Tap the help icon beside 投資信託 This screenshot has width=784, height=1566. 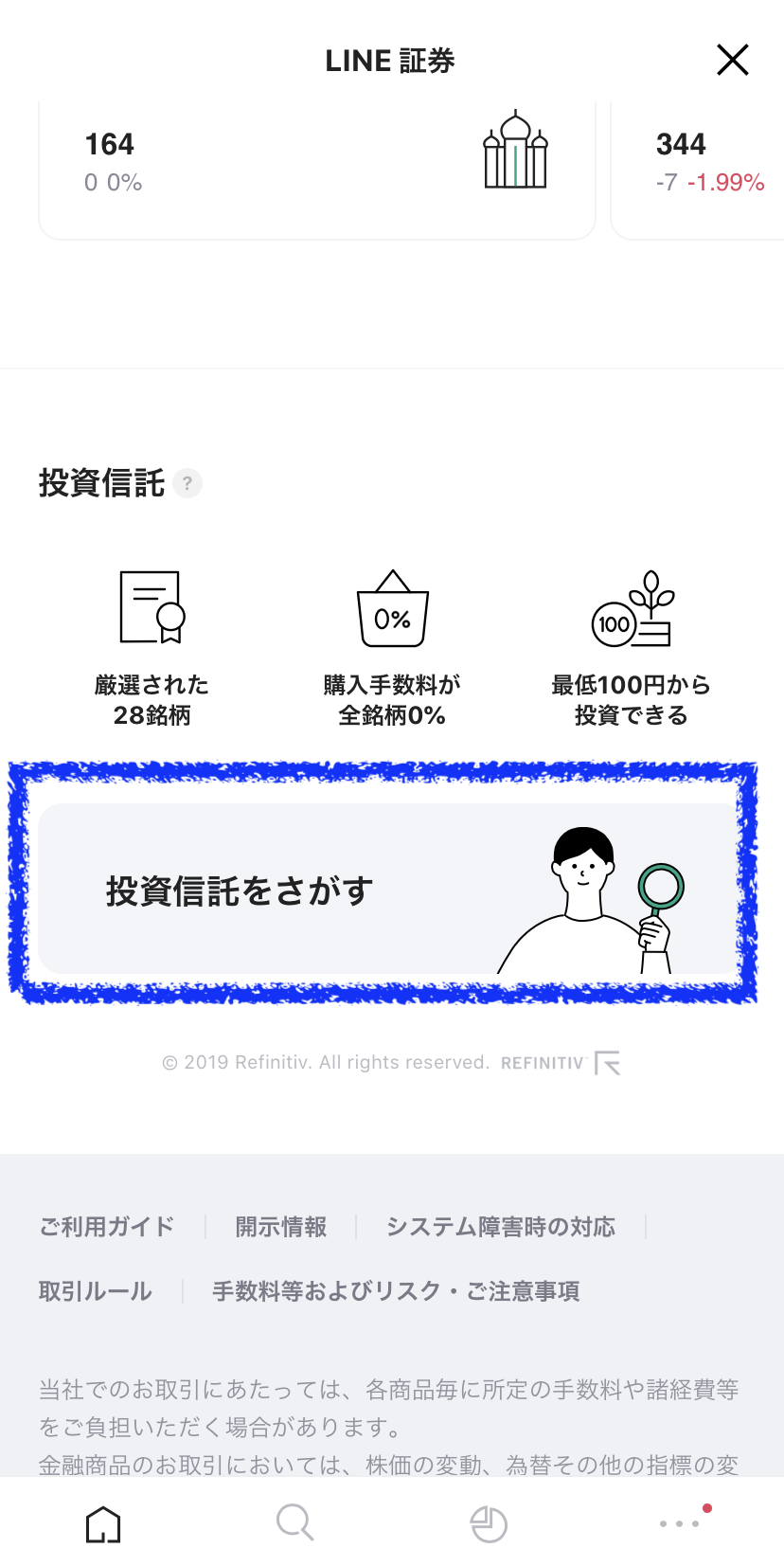click(187, 483)
